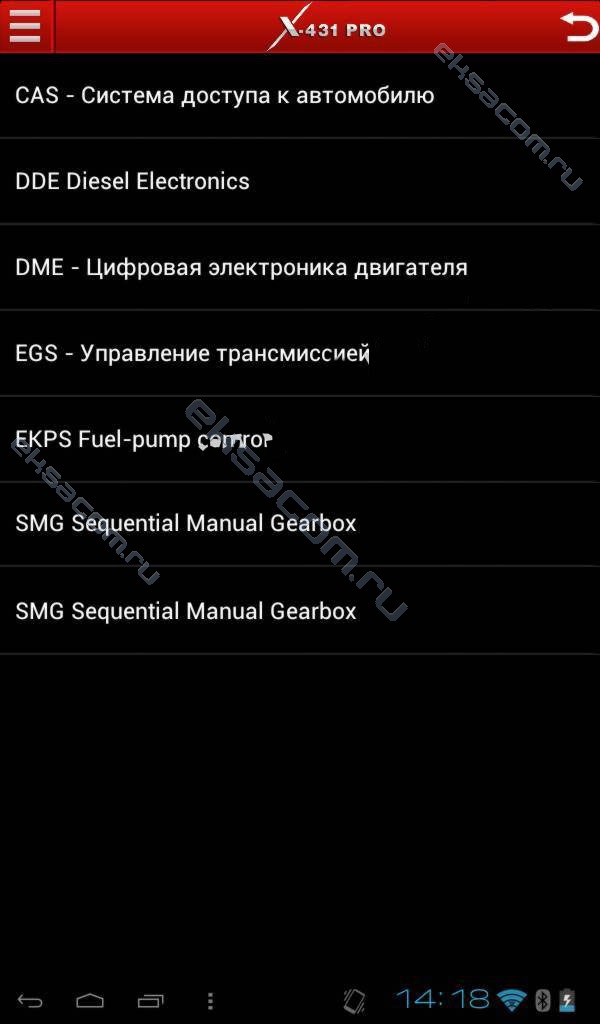600x1024 pixels.
Task: Open recent apps in navigation bar
Action: (150, 1000)
